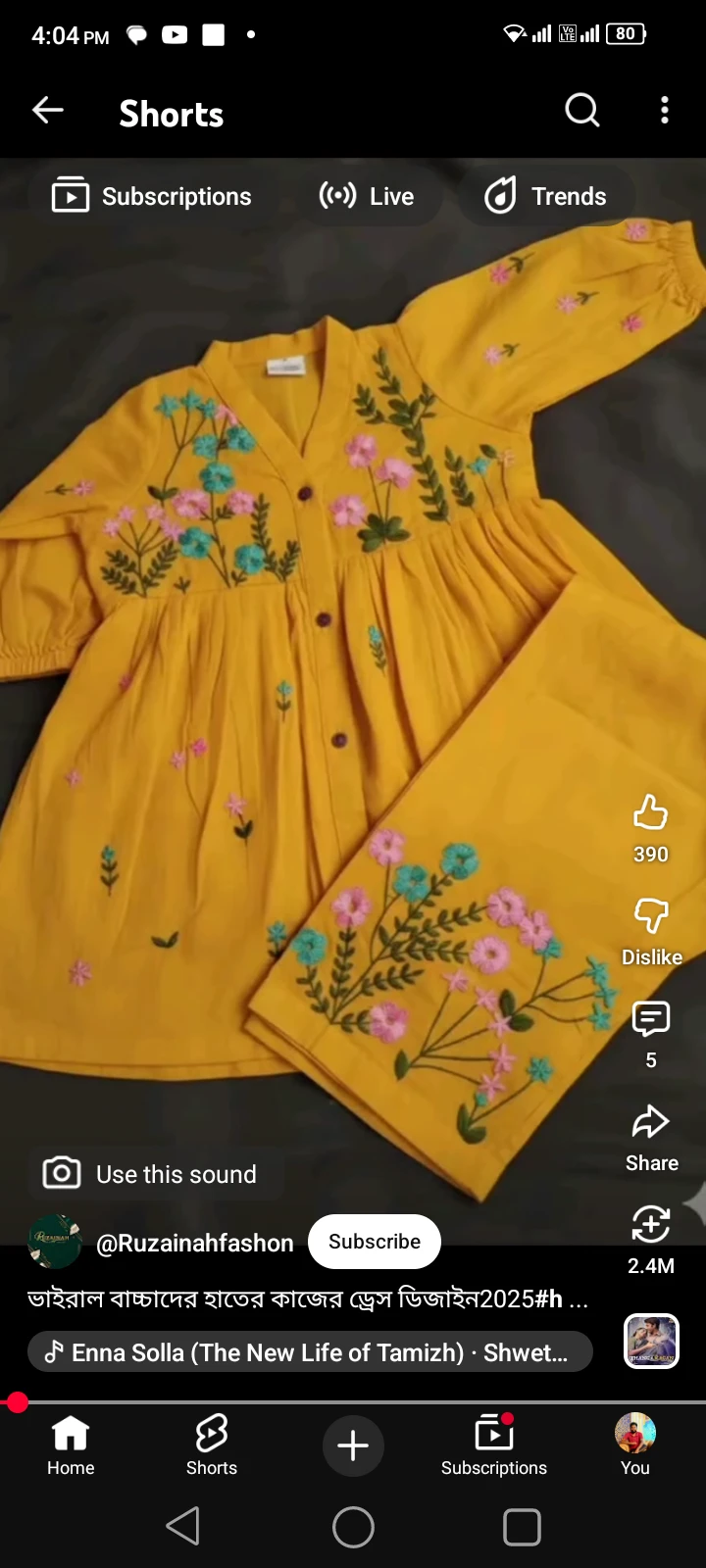The image size is (706, 1568).
Task: Go back using the top arrow
Action: [x=48, y=111]
